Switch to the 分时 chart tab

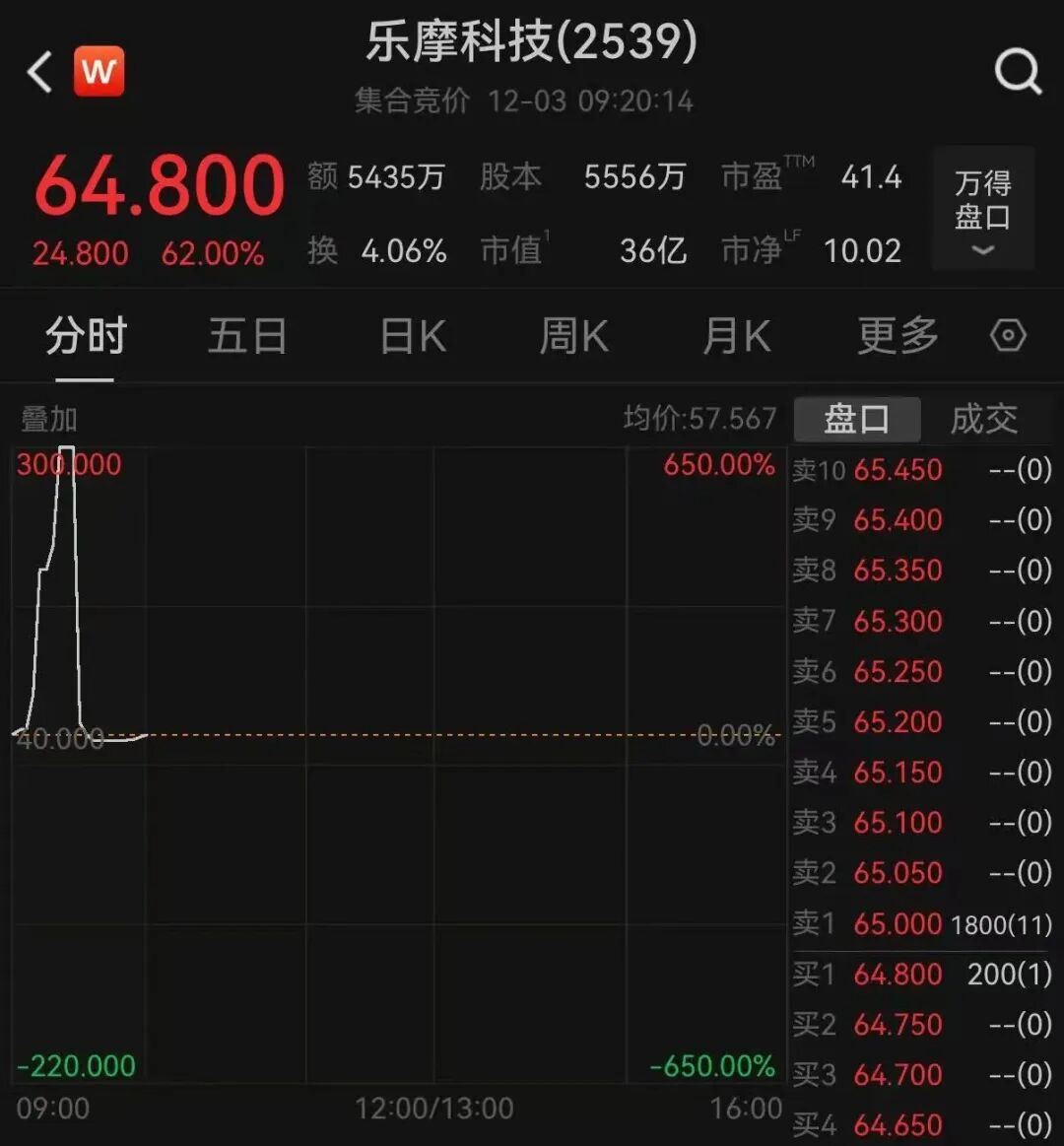pyautogui.click(x=86, y=337)
